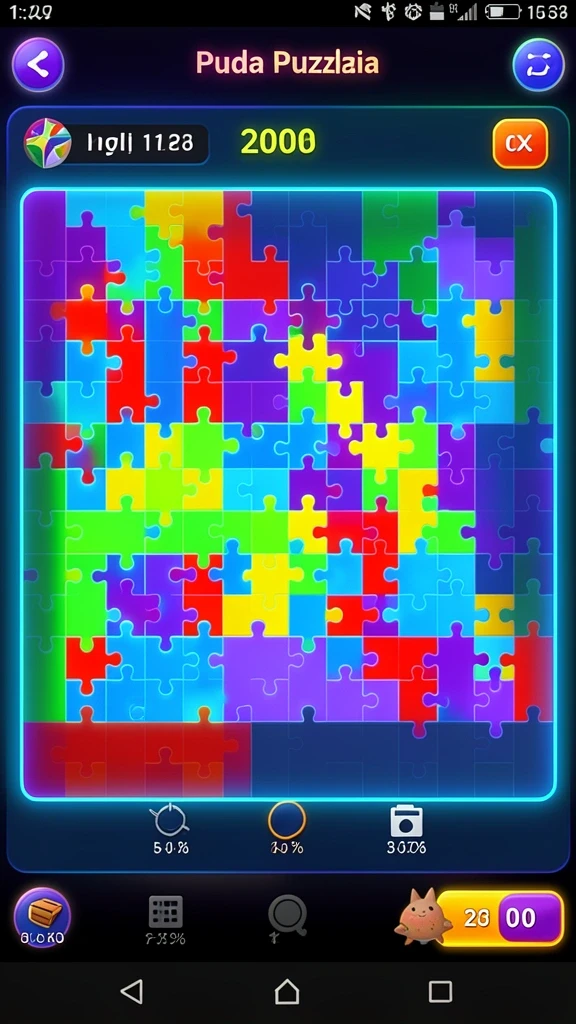Tap the orange CX button
Viewport: 576px width, 1024px height.
coord(520,144)
